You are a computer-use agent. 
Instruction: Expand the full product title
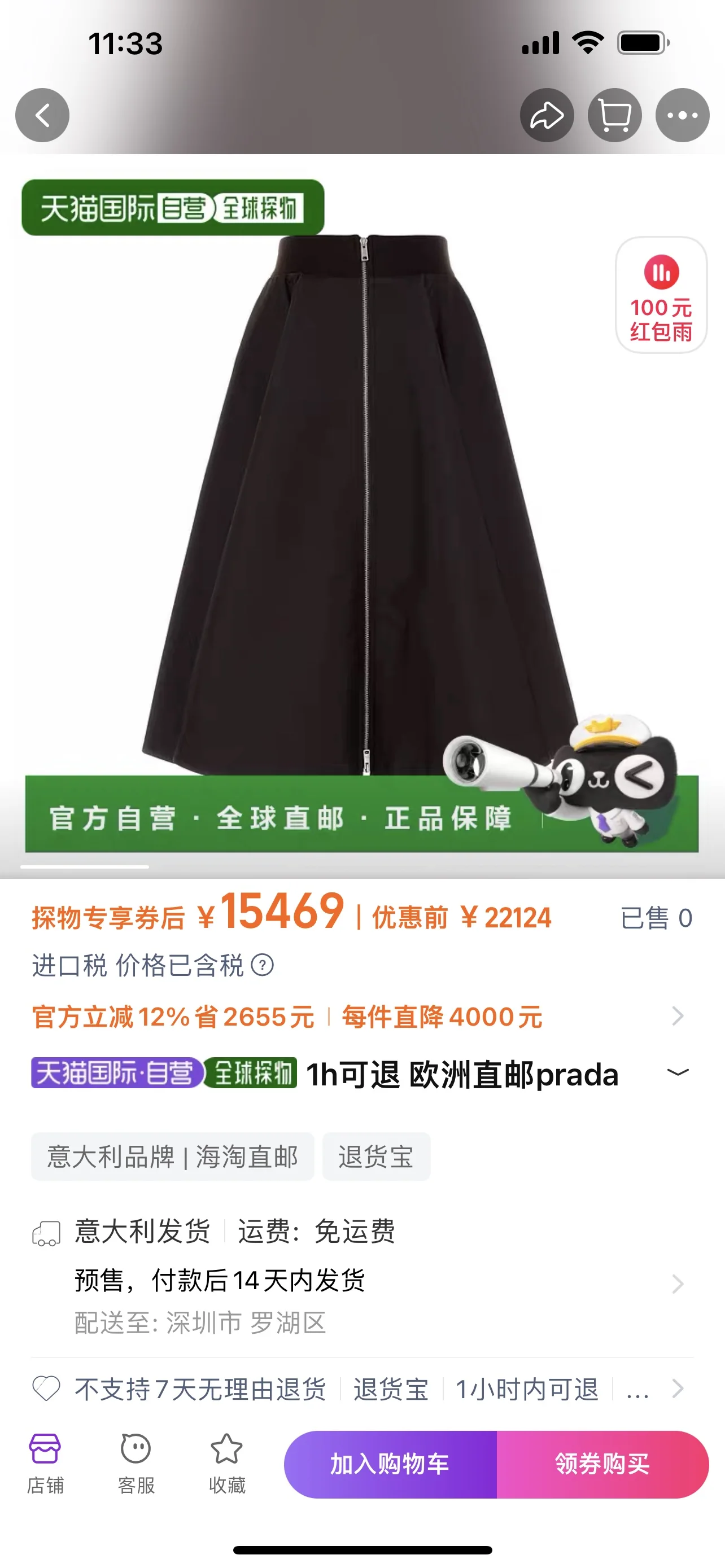point(678,1072)
